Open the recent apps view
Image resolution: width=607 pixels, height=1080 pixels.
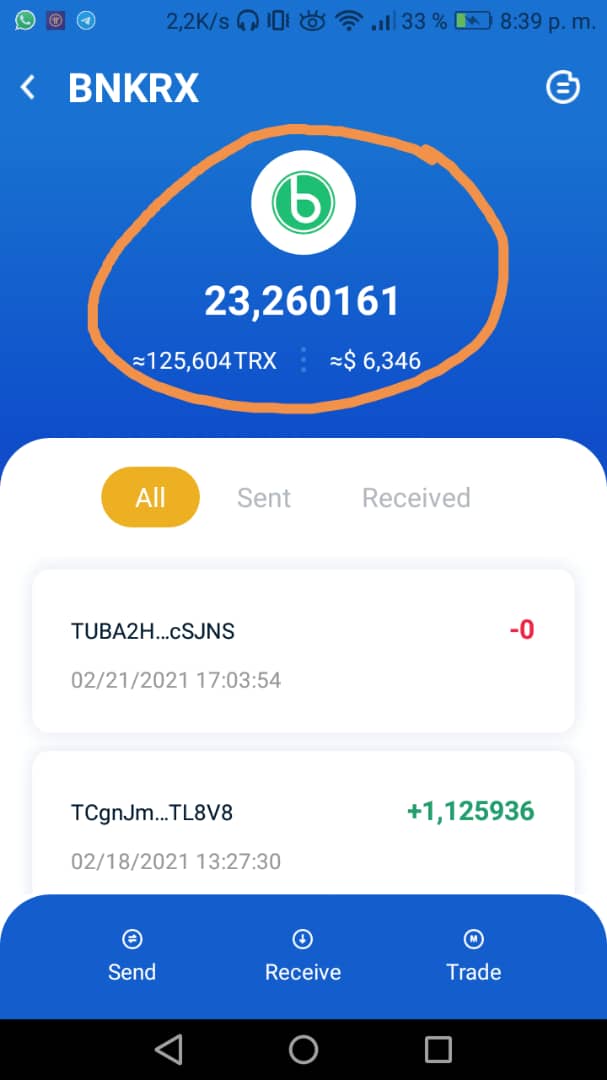[x=438, y=1049]
